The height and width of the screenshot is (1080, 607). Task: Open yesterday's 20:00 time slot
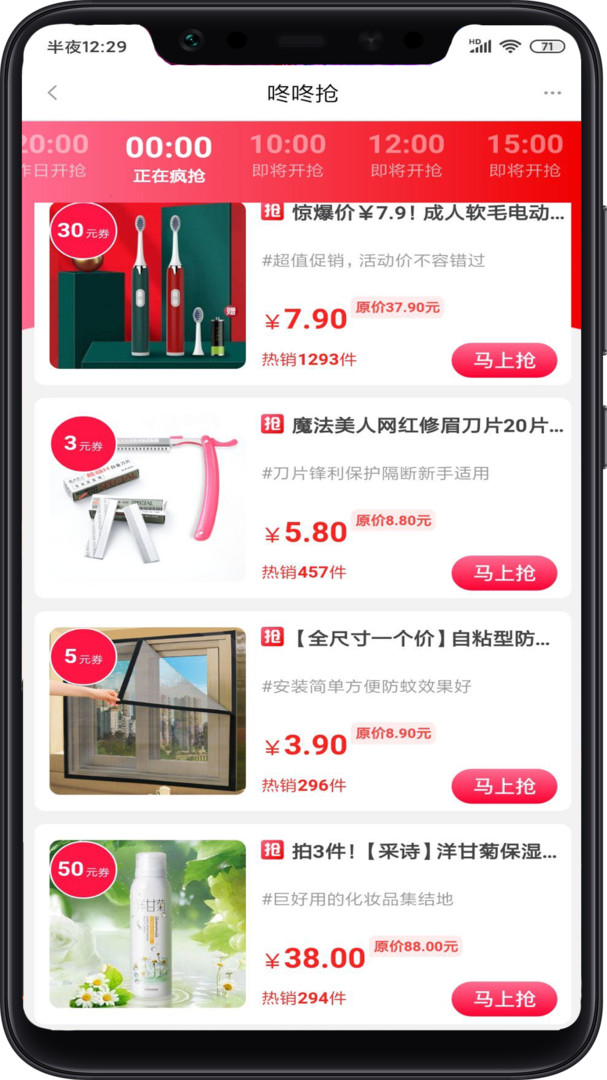click(54, 156)
